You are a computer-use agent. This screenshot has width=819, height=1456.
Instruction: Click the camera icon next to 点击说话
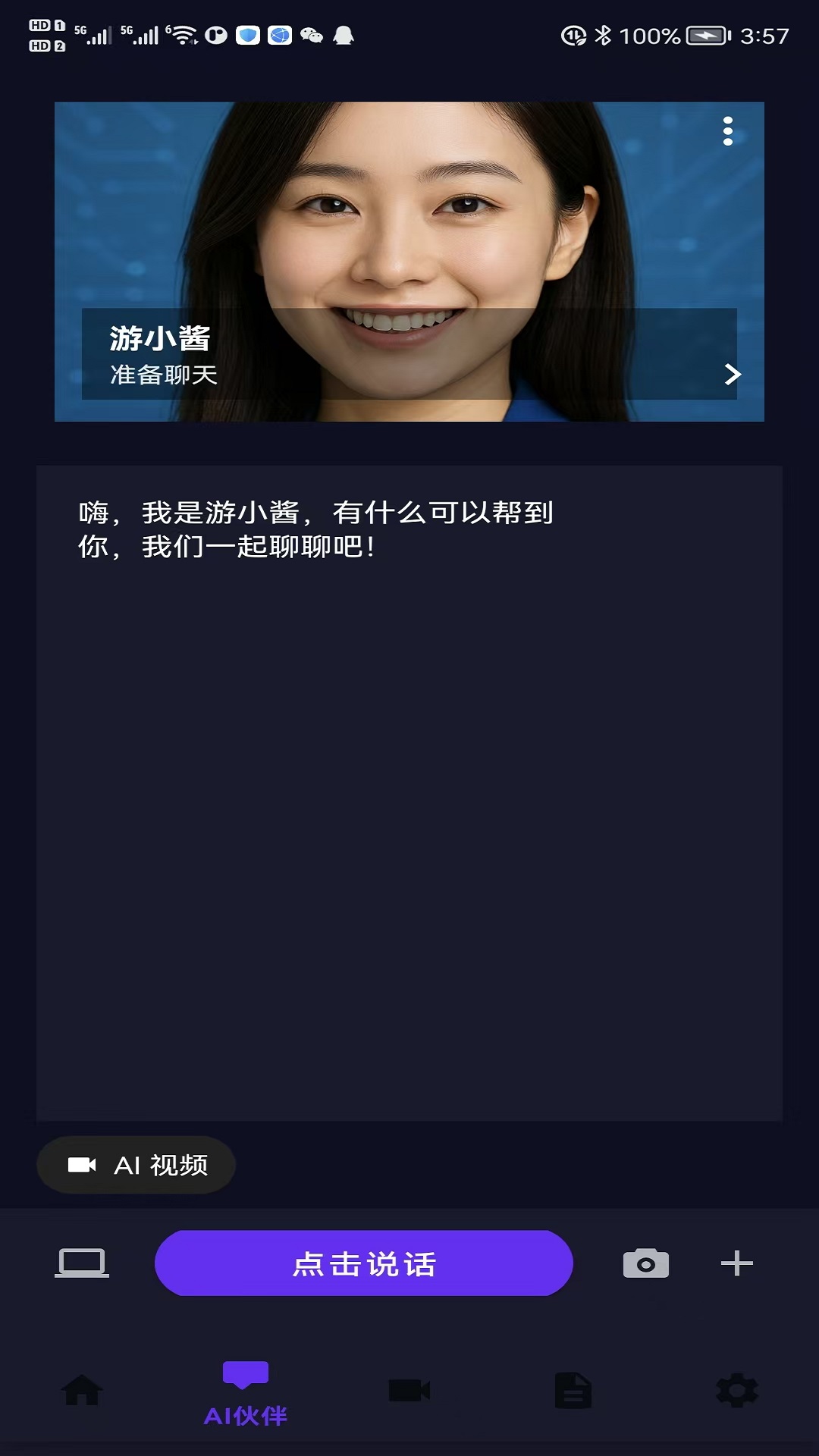(x=646, y=1261)
